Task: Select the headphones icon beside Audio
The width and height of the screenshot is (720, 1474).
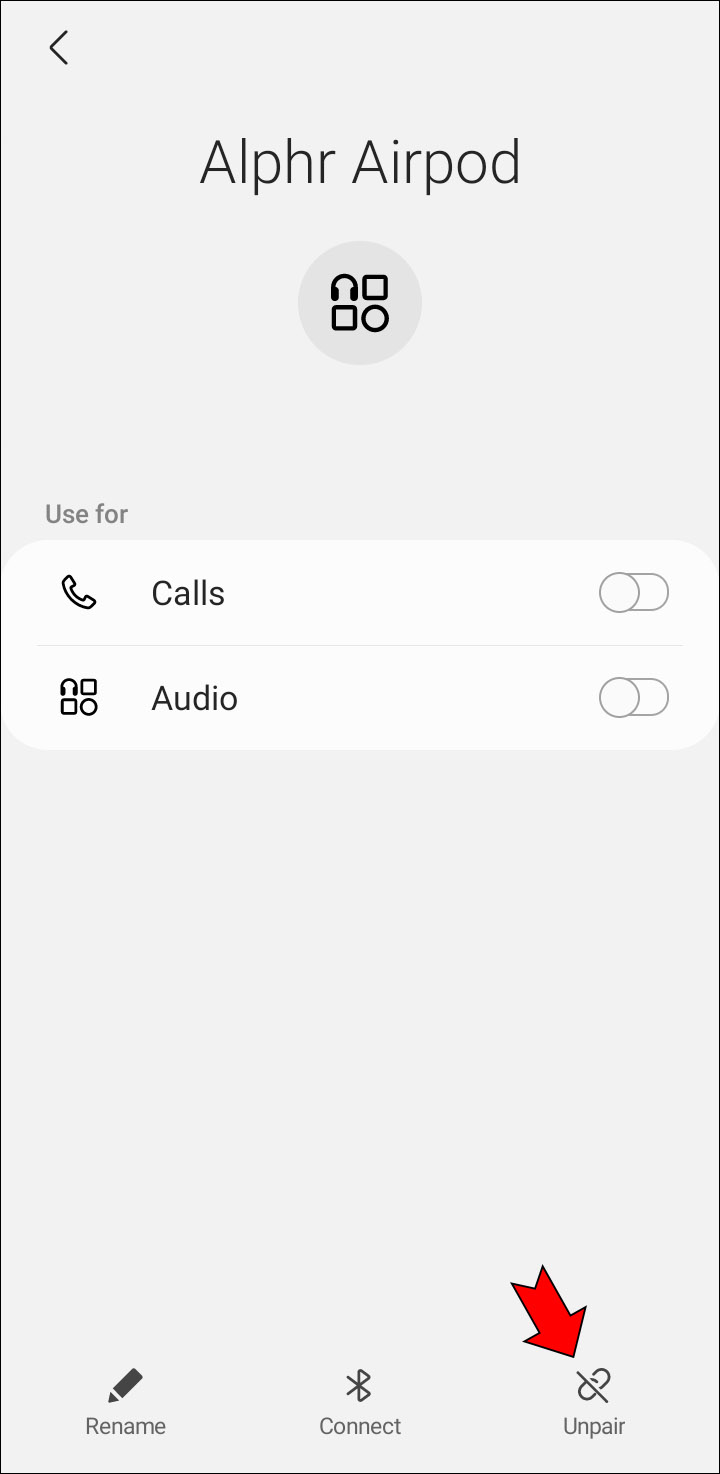Action: point(79,697)
